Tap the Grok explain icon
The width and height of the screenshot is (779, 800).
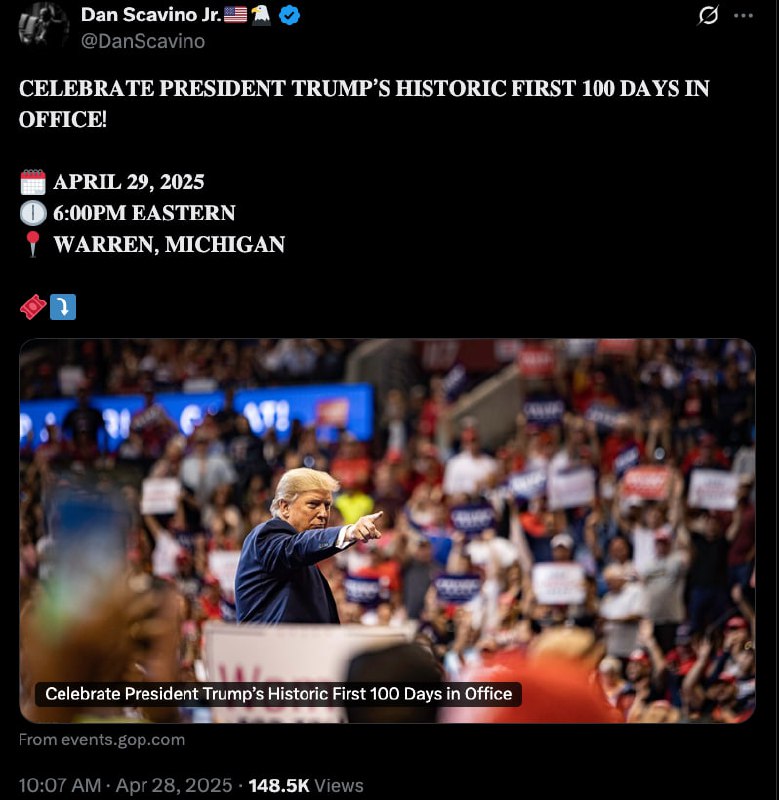point(708,16)
